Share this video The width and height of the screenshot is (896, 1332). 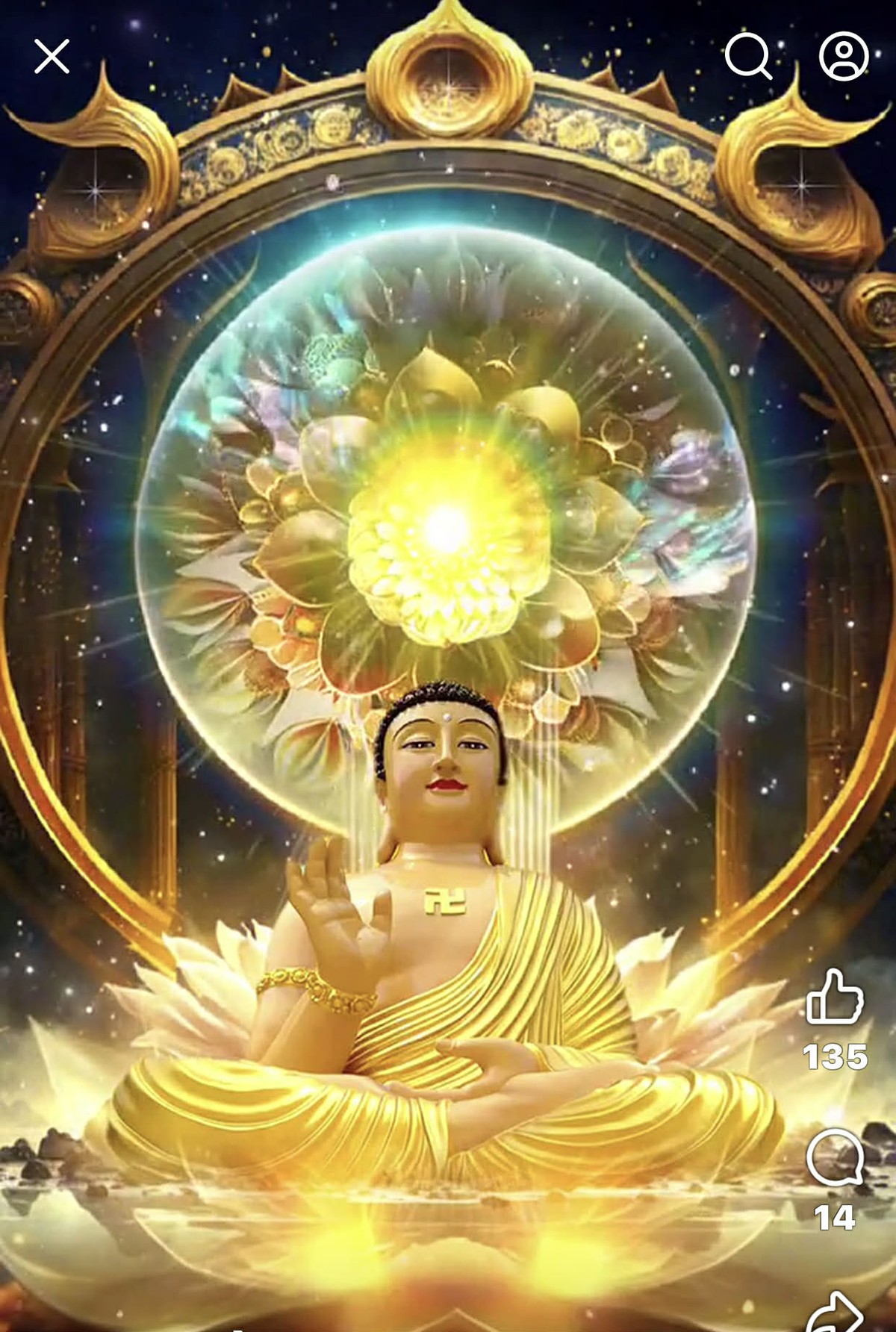click(x=835, y=1314)
